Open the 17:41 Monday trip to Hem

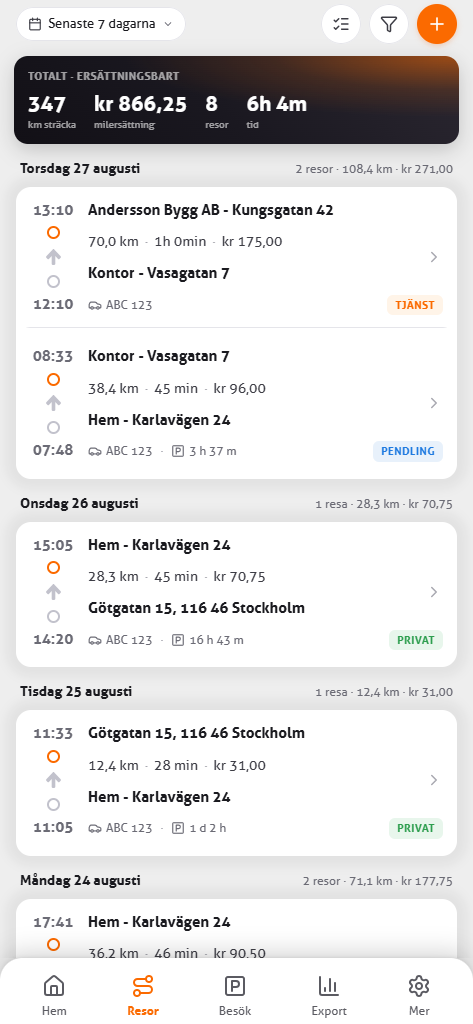pyautogui.click(x=236, y=929)
